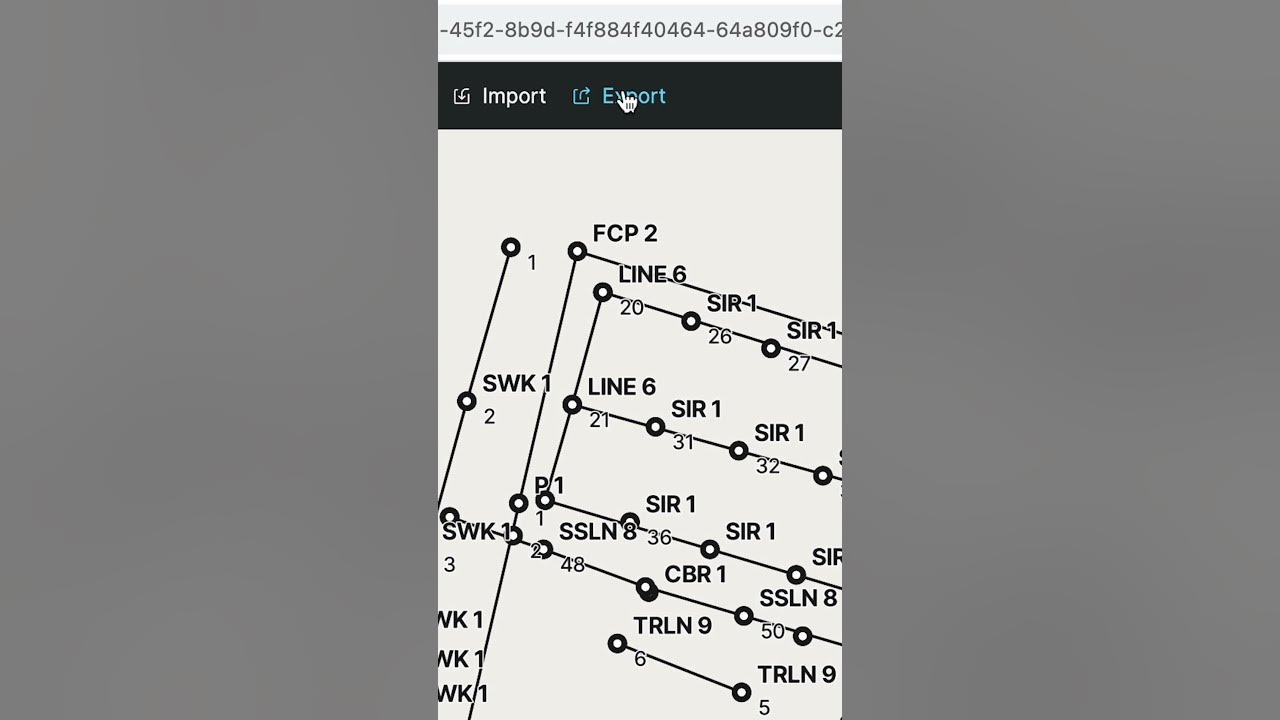Viewport: 1280px width, 720px height.
Task: Tap the URL address field
Action: 640,30
